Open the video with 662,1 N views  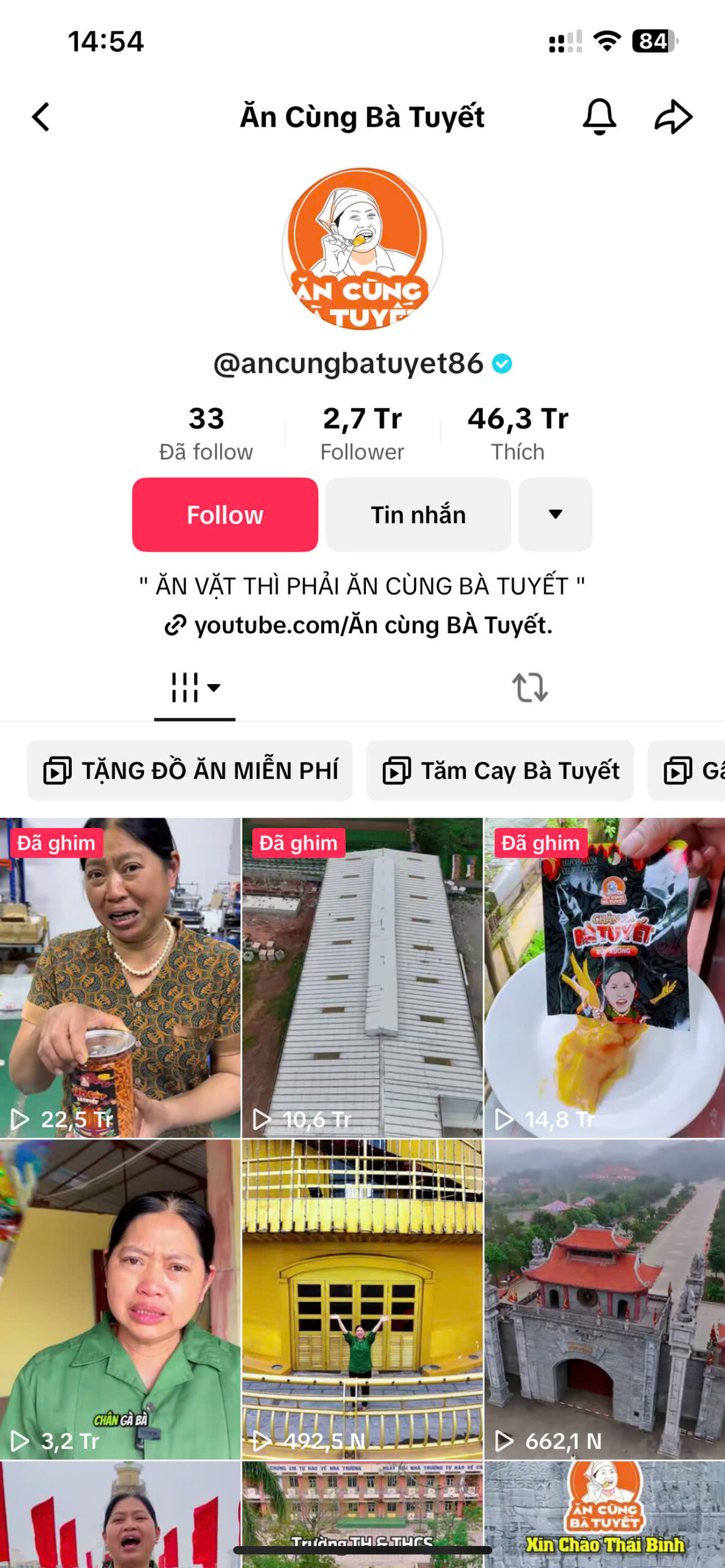coord(604,1298)
